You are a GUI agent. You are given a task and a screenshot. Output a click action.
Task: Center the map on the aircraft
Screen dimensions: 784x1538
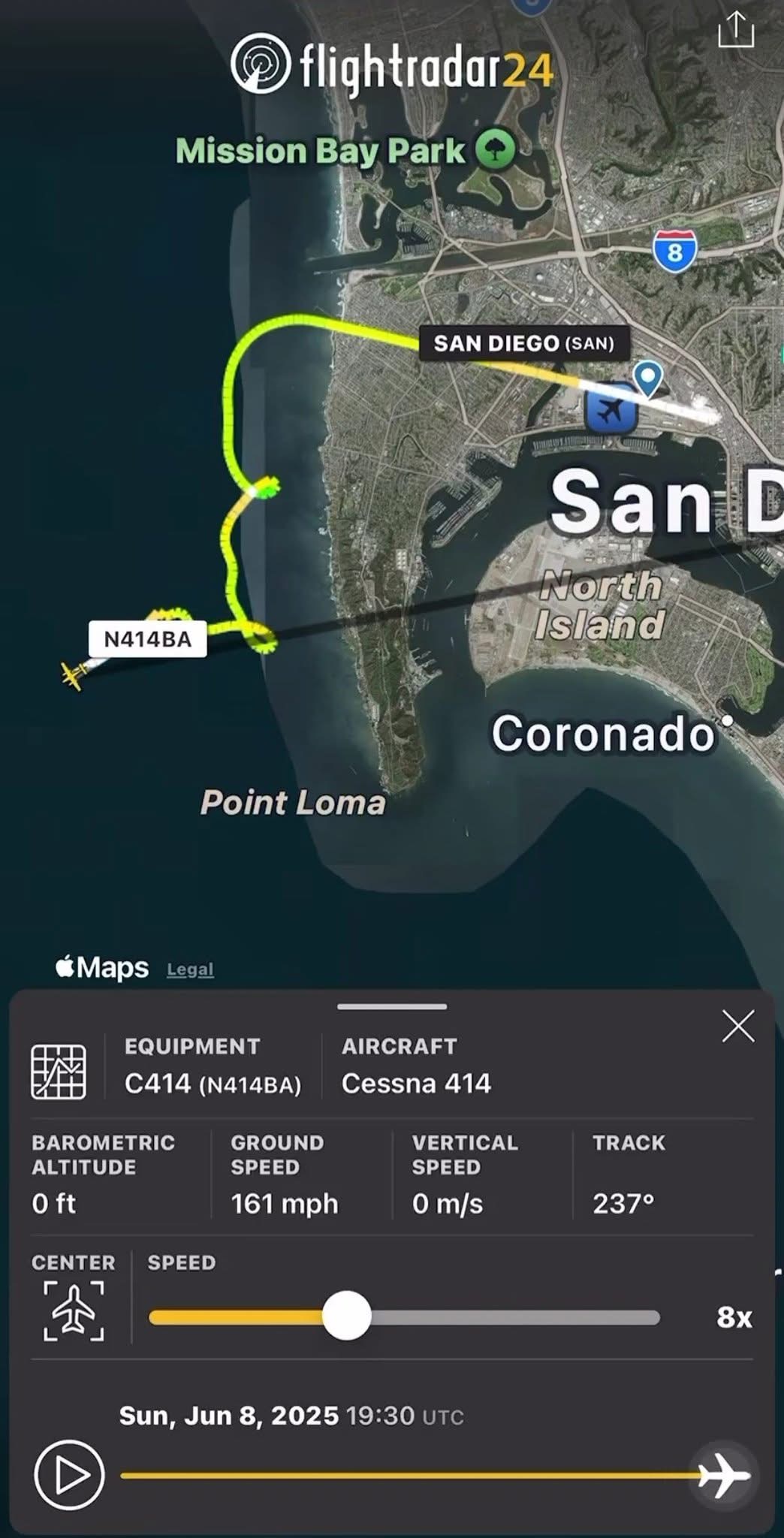pos(74,1310)
